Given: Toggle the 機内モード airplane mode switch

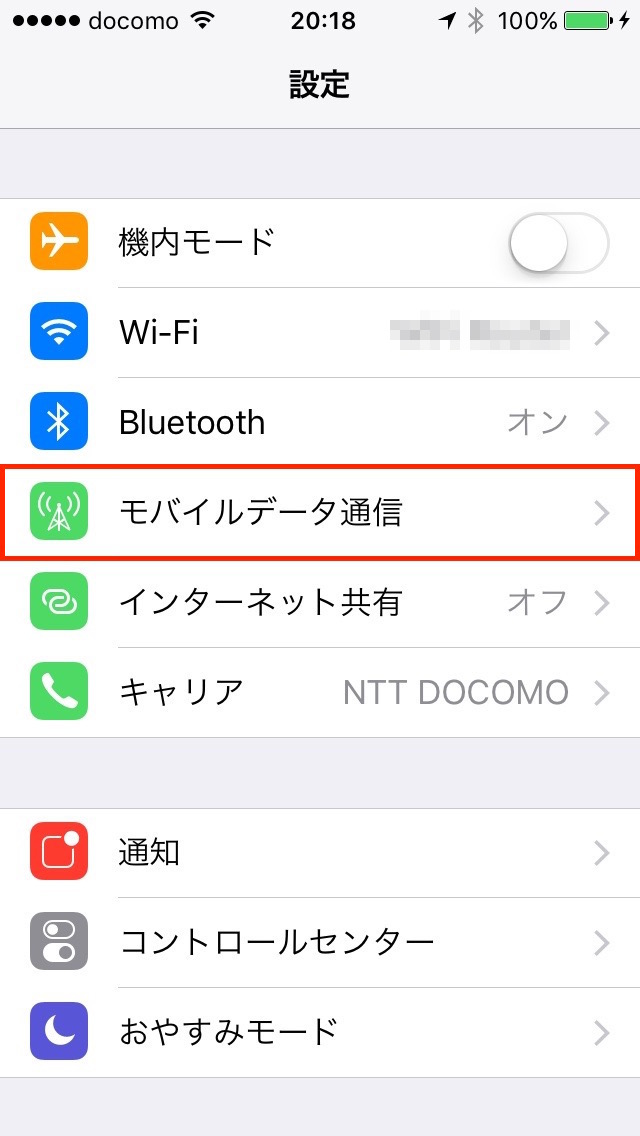Looking at the screenshot, I should pos(559,242).
